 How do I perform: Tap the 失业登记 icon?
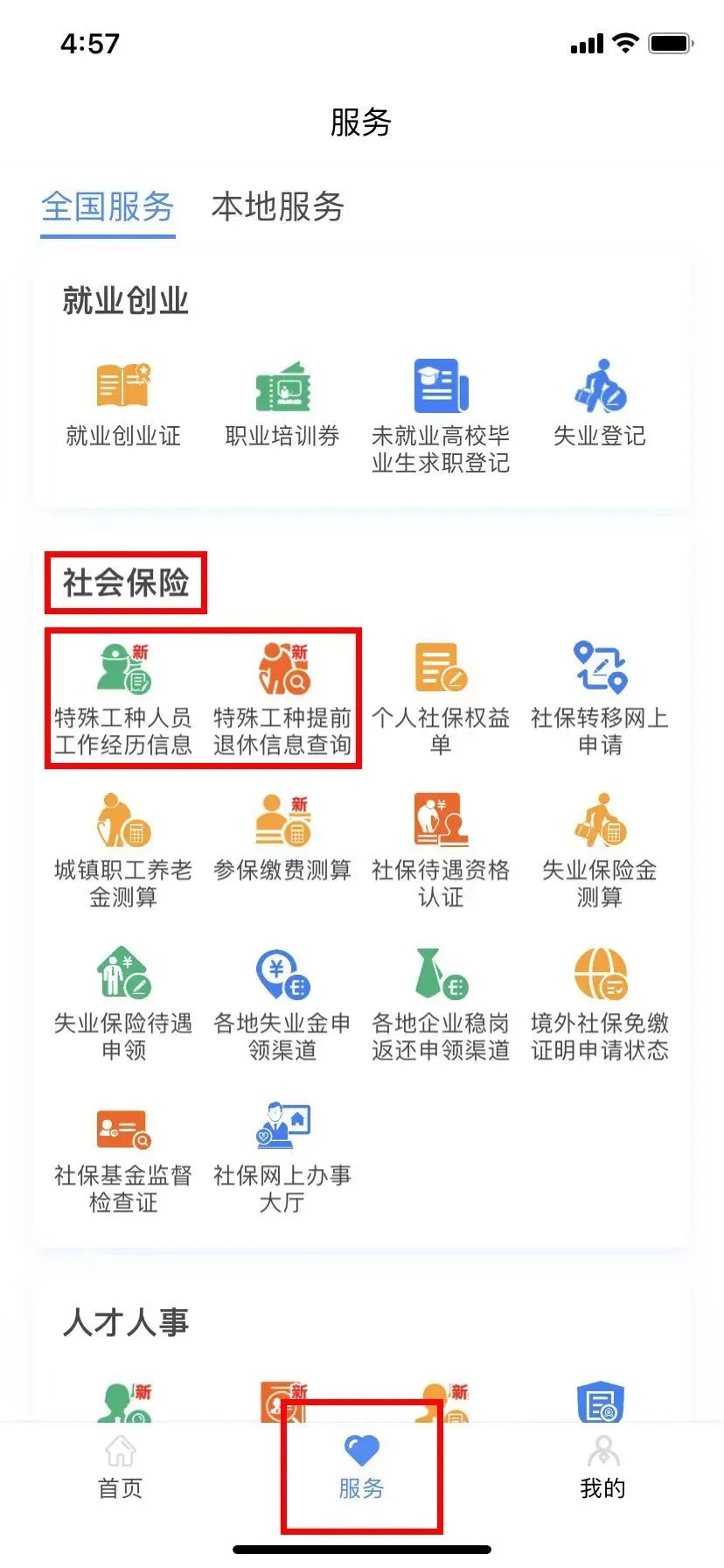600,398
